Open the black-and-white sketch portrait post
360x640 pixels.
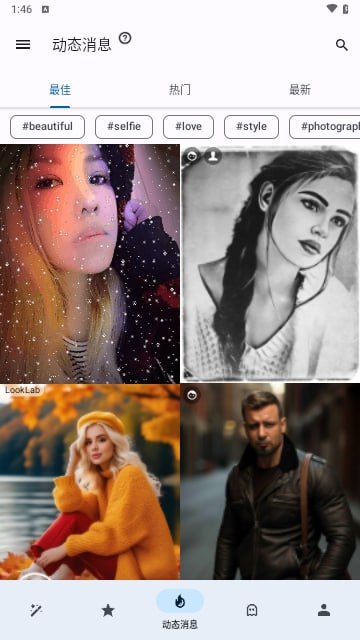point(270,264)
